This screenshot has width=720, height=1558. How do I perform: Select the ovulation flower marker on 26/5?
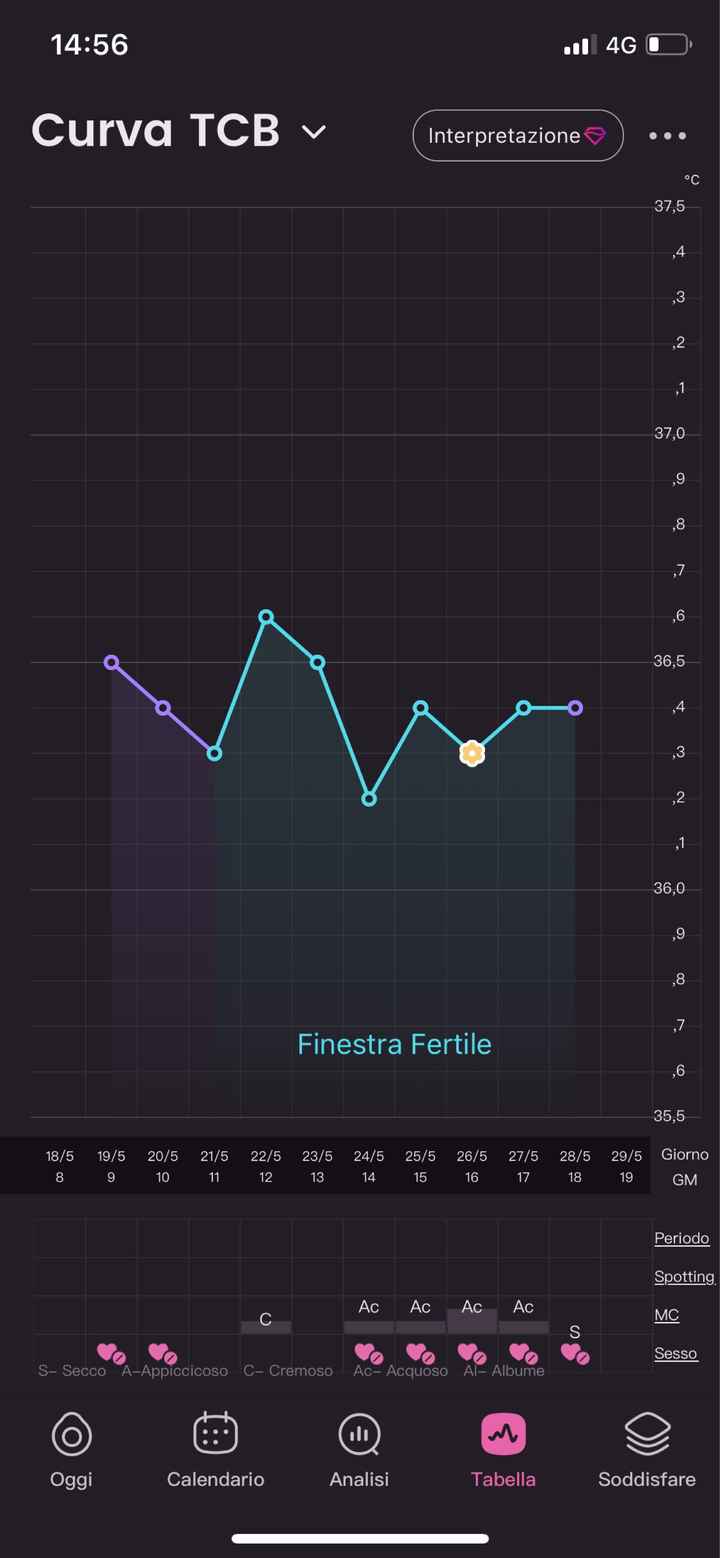[x=472, y=753]
